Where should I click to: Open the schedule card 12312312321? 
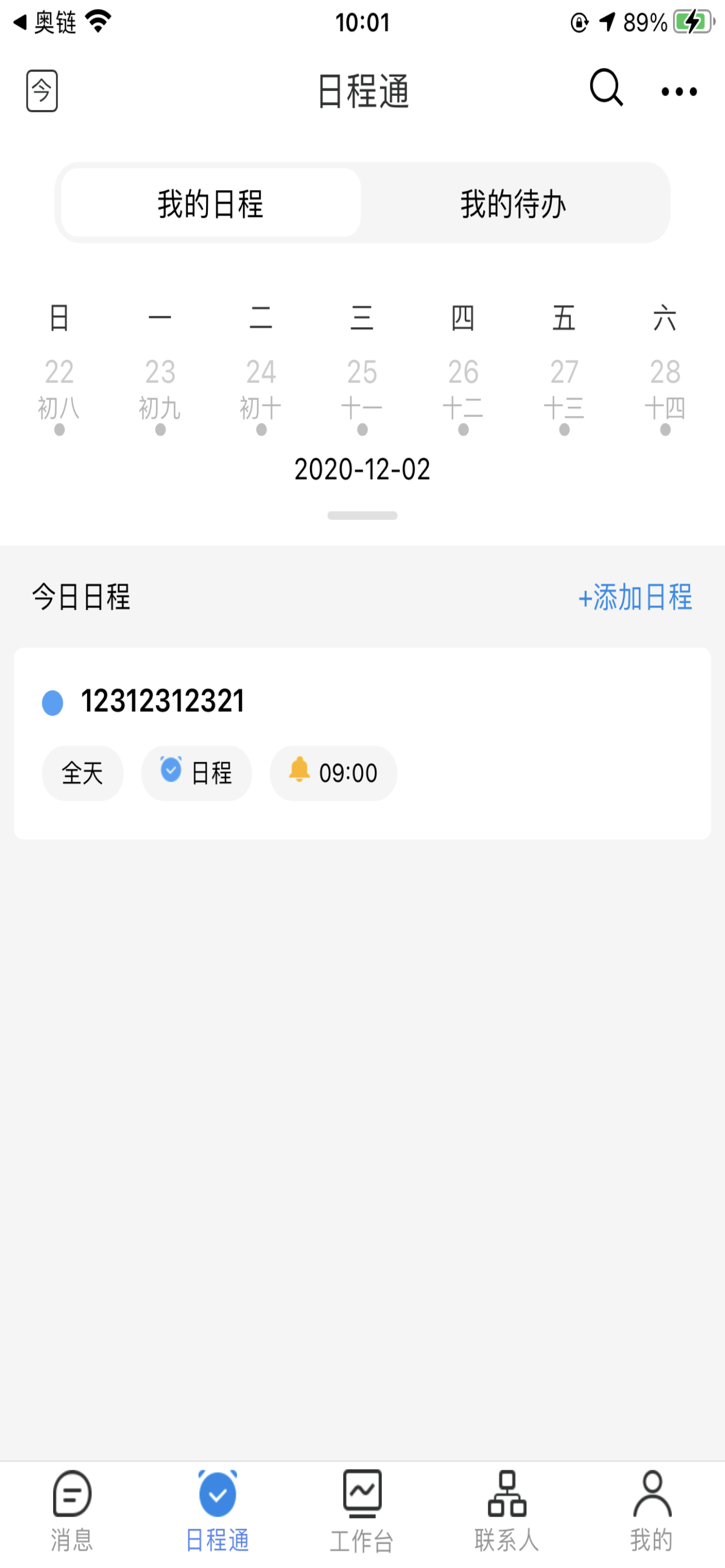coord(362,743)
